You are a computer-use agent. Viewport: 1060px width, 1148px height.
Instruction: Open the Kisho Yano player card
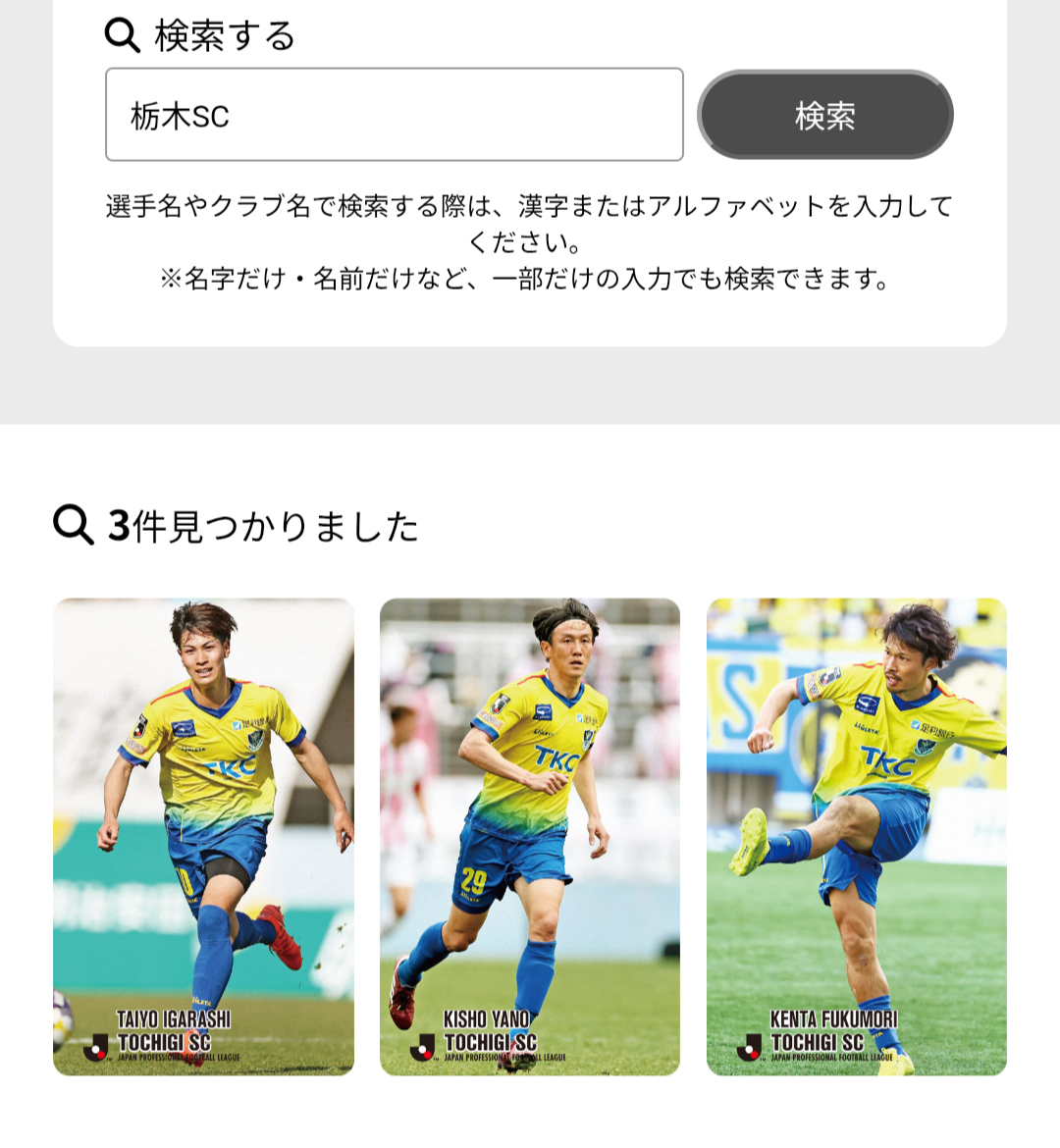click(x=529, y=836)
